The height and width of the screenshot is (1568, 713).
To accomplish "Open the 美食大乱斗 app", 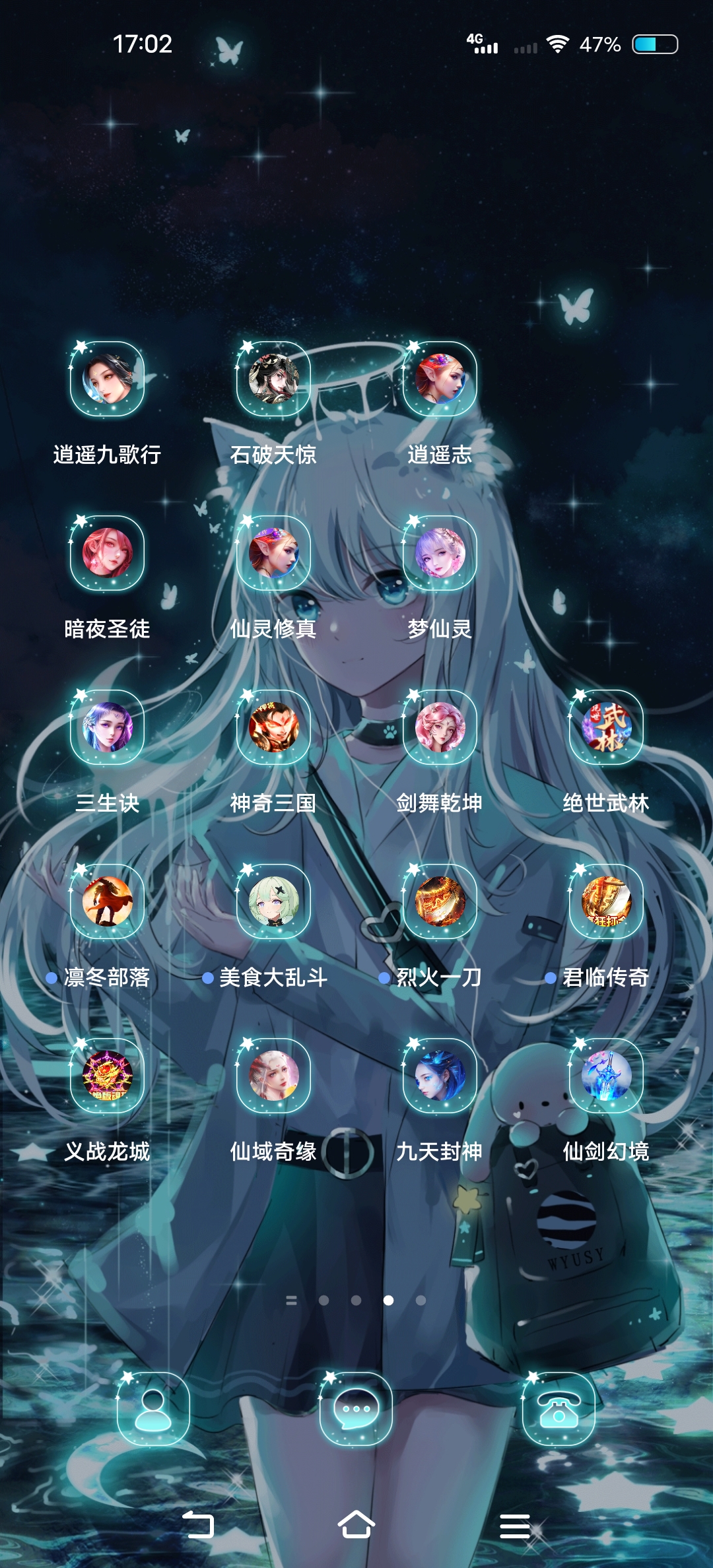I will (x=273, y=901).
